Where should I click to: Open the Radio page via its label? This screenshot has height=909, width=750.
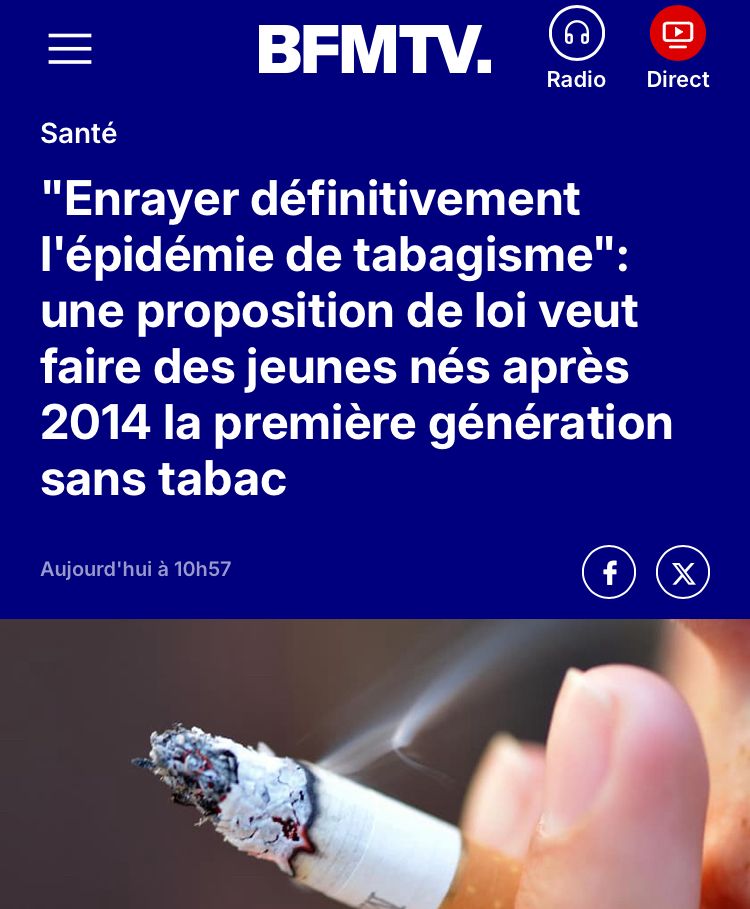click(x=574, y=80)
